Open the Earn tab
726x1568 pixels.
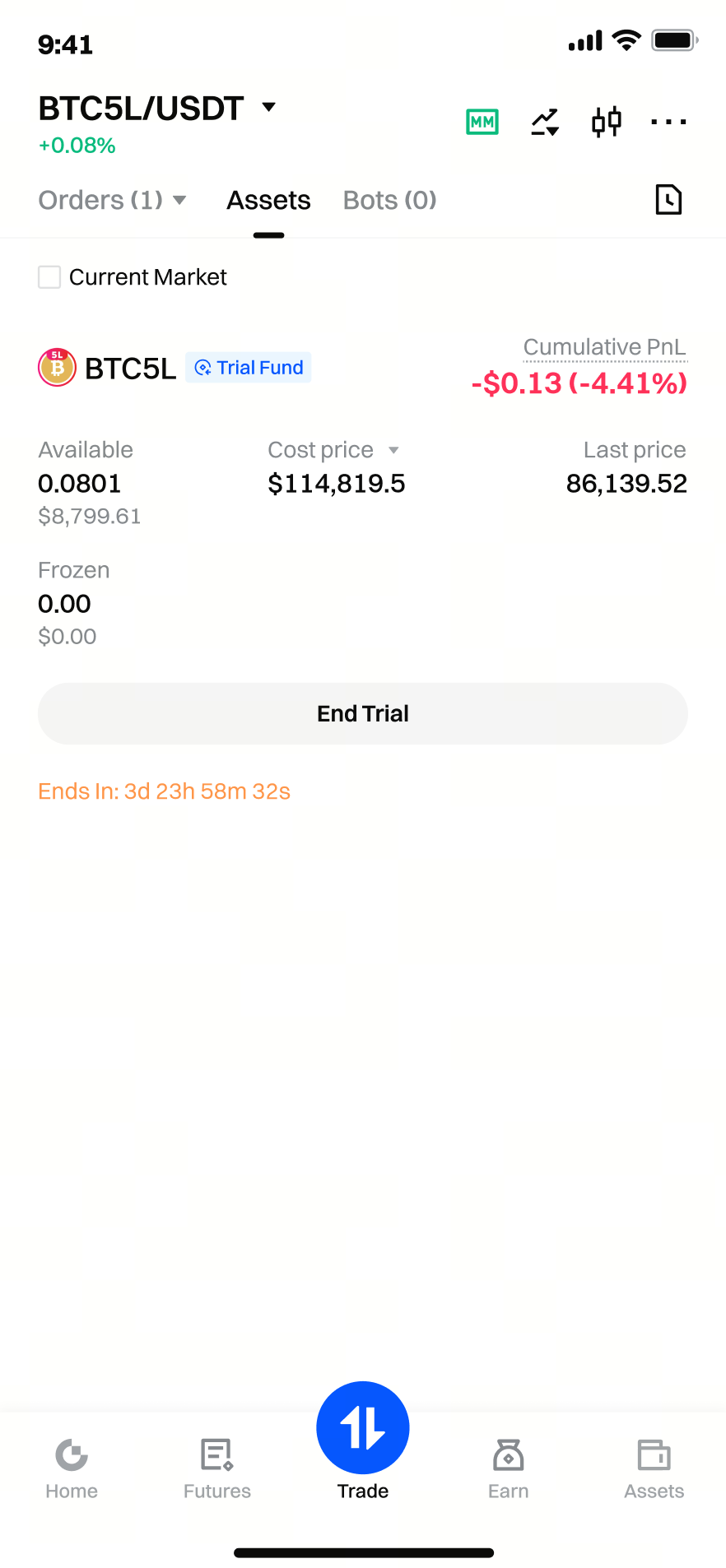[x=509, y=1468]
